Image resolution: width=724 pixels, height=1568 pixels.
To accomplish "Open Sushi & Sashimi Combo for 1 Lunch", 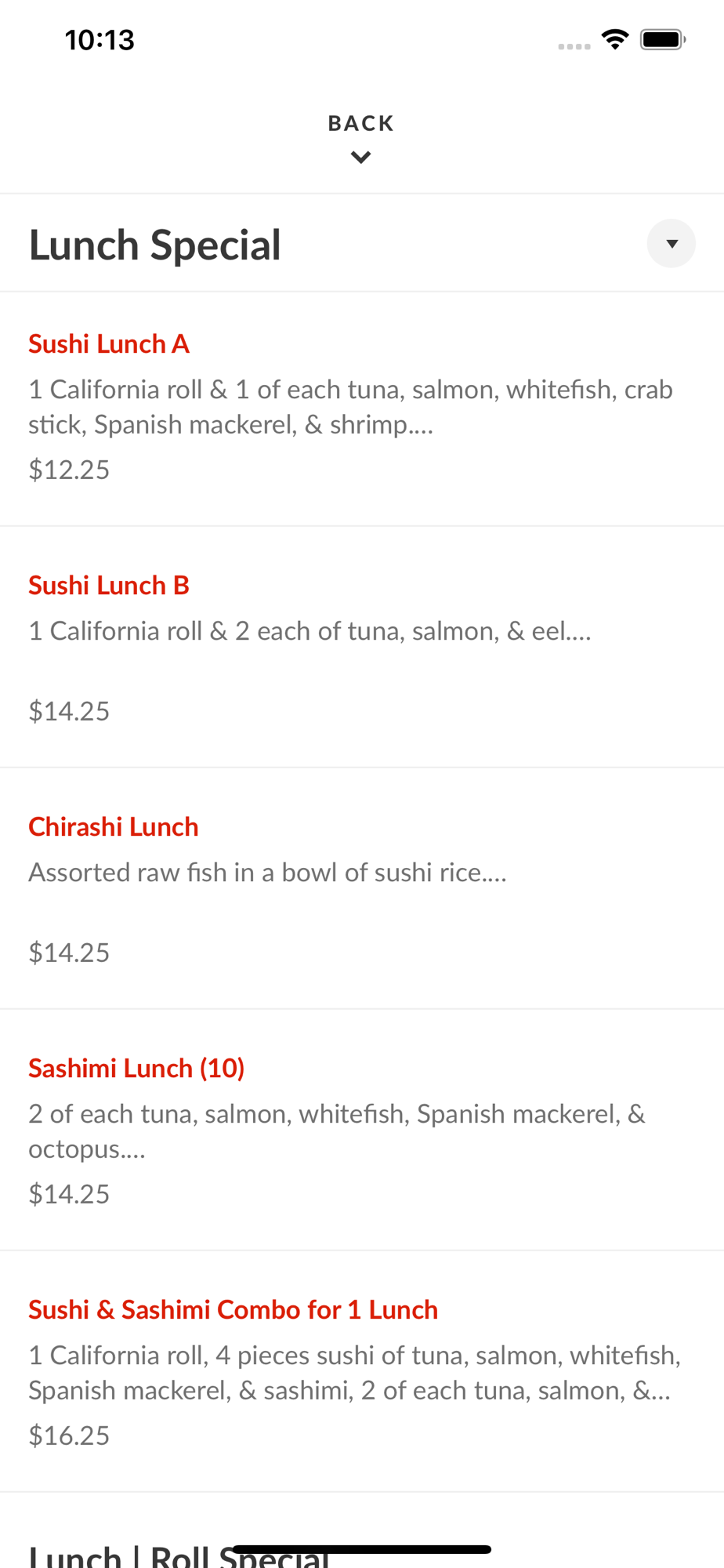I will [x=362, y=1371].
